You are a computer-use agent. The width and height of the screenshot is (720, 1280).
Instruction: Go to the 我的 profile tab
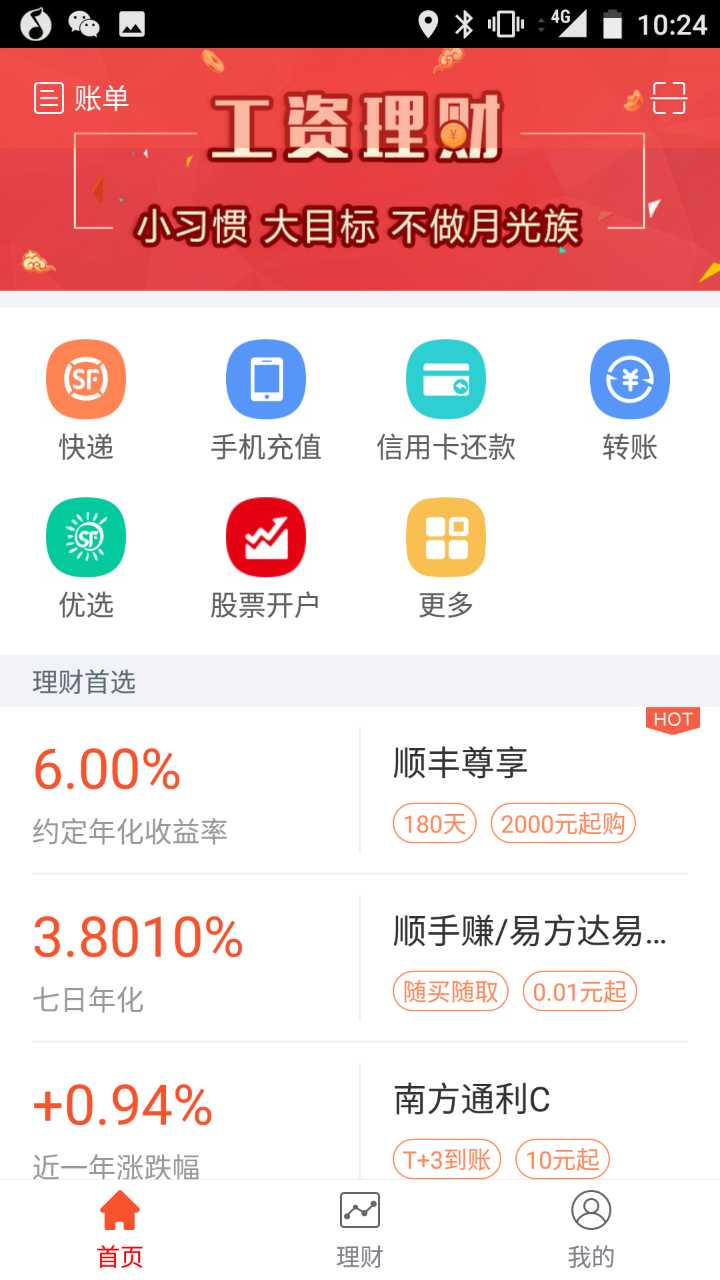click(591, 1230)
